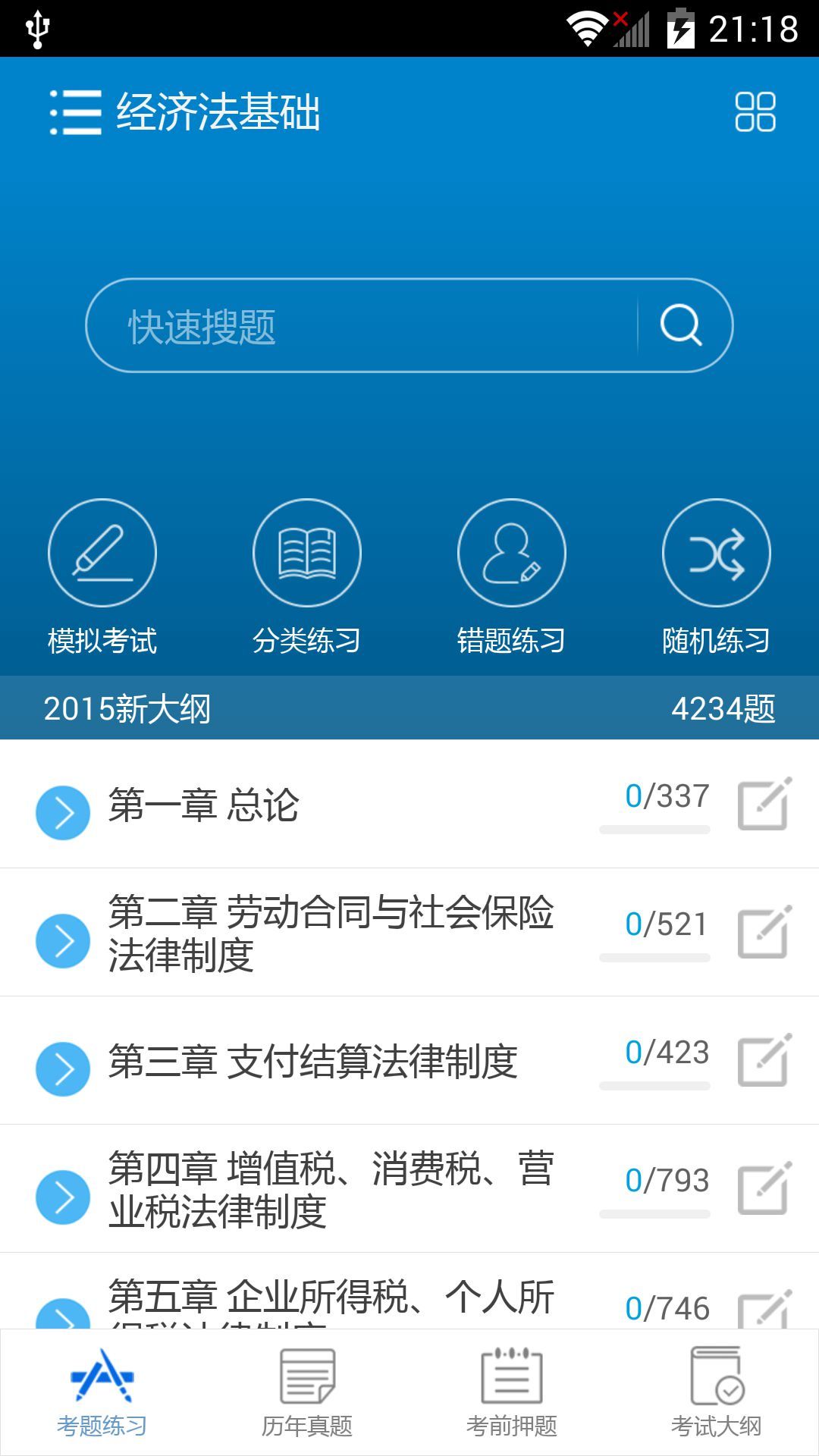The height and width of the screenshot is (1456, 819).
Task: Expand 第四章 blue arrow button
Action: 63,1197
